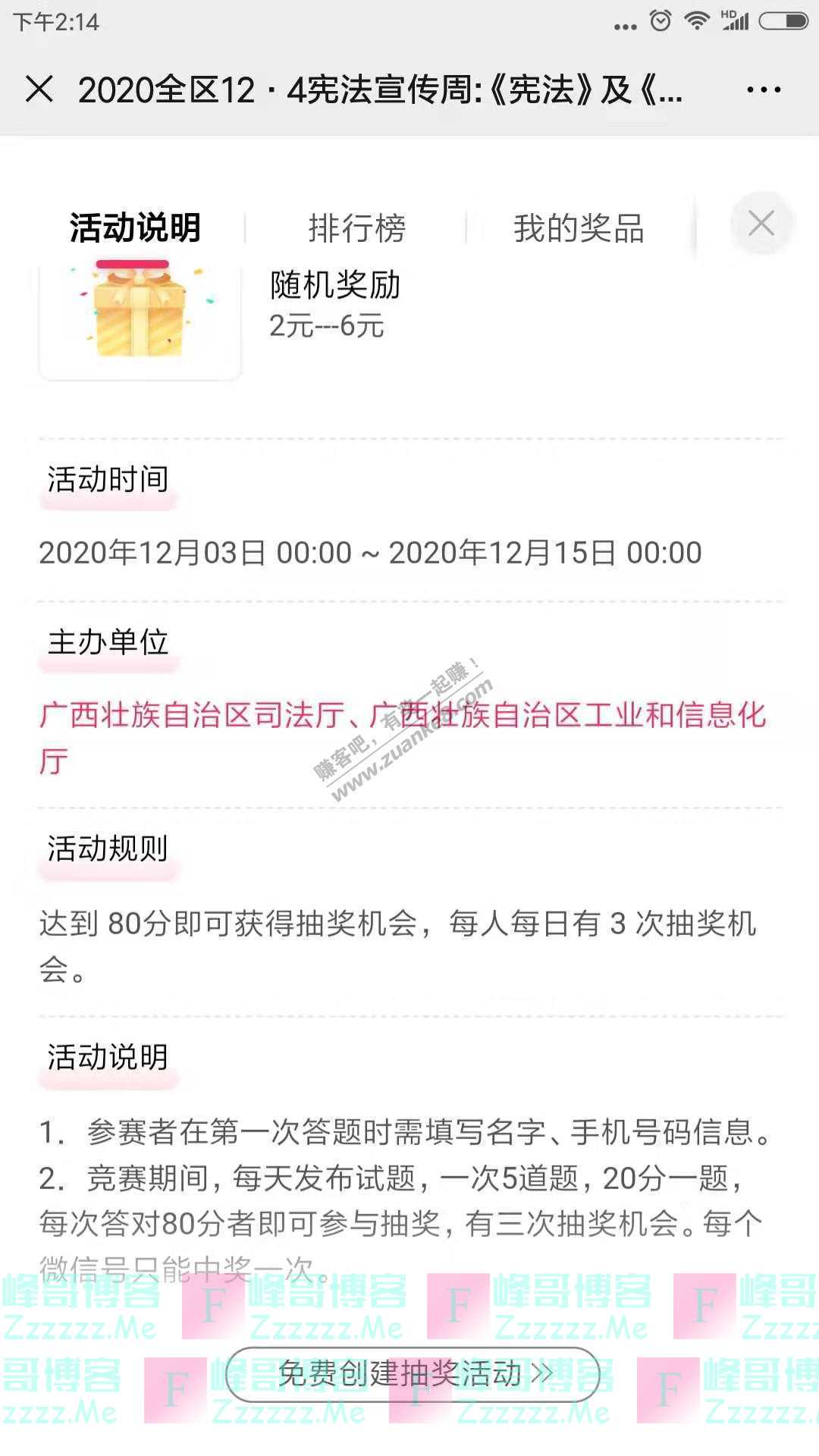Tap 免费创建抽奖活动 button

pos(413,1373)
